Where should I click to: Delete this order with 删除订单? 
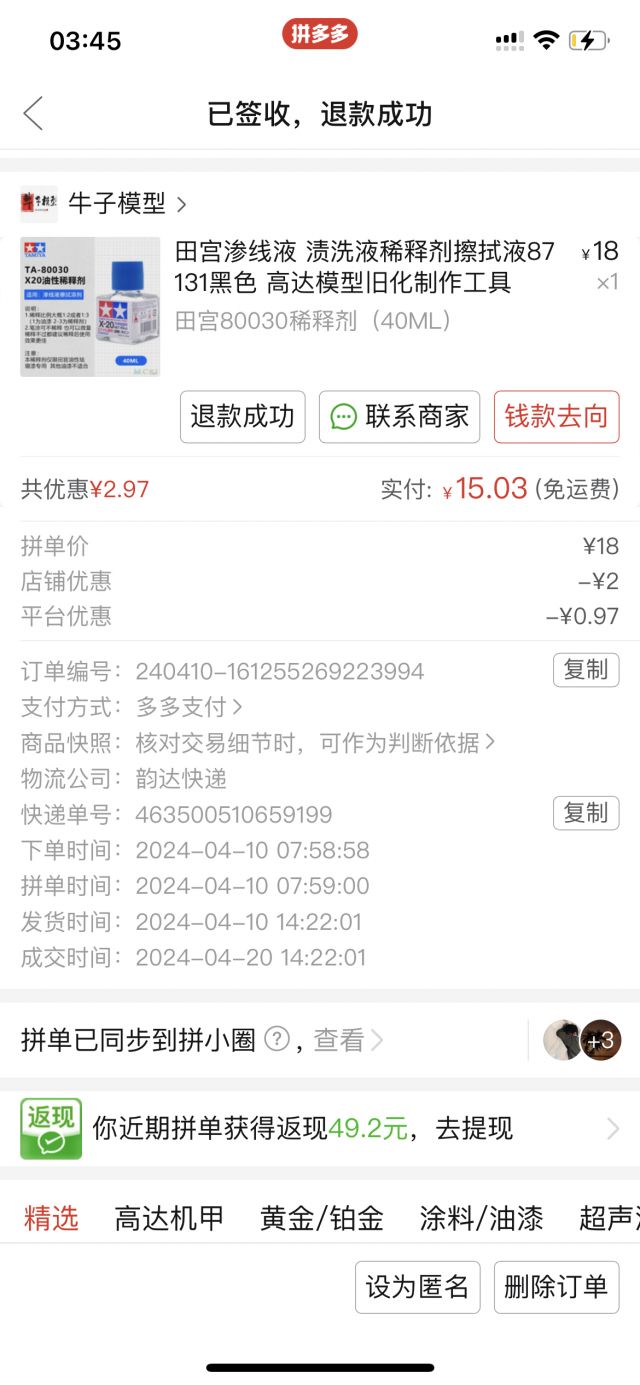pos(556,1287)
